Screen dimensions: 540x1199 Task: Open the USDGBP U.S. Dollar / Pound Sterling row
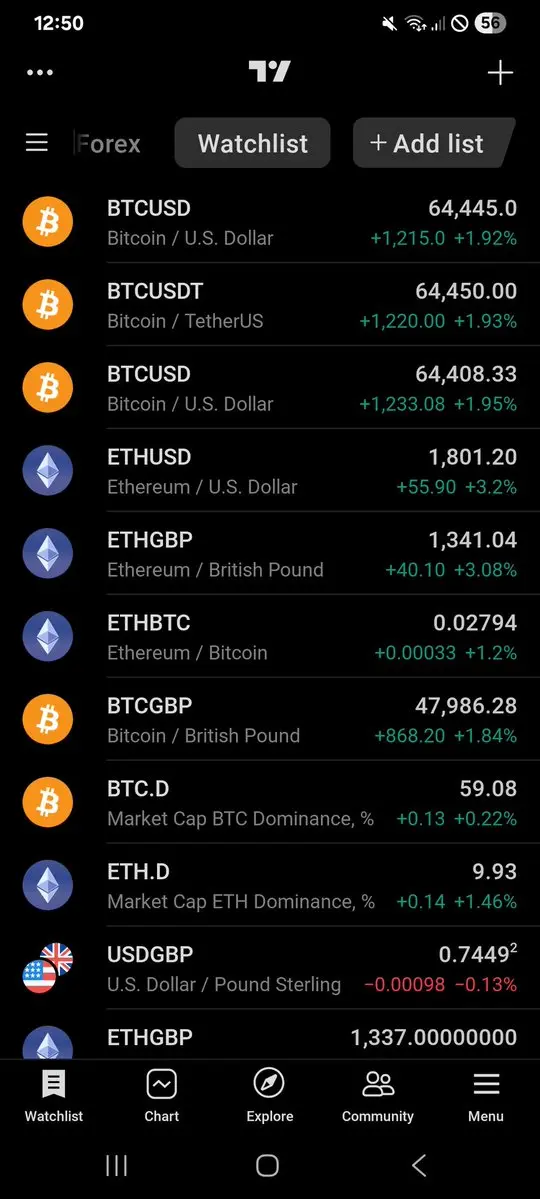click(270, 969)
